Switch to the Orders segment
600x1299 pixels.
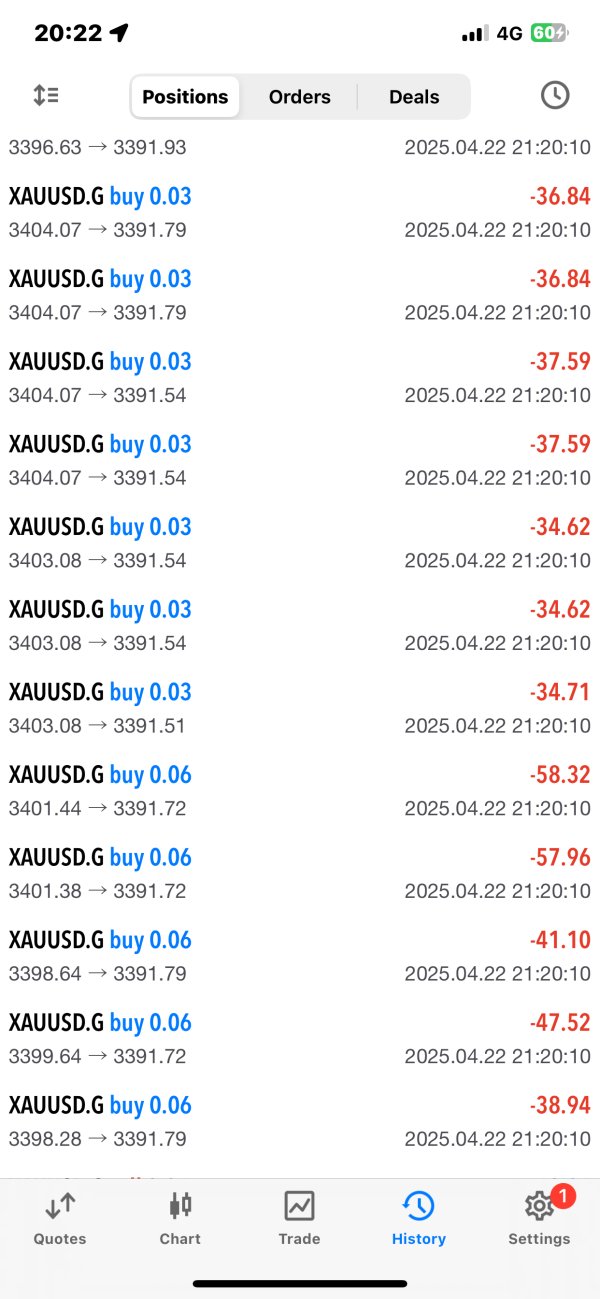click(300, 97)
